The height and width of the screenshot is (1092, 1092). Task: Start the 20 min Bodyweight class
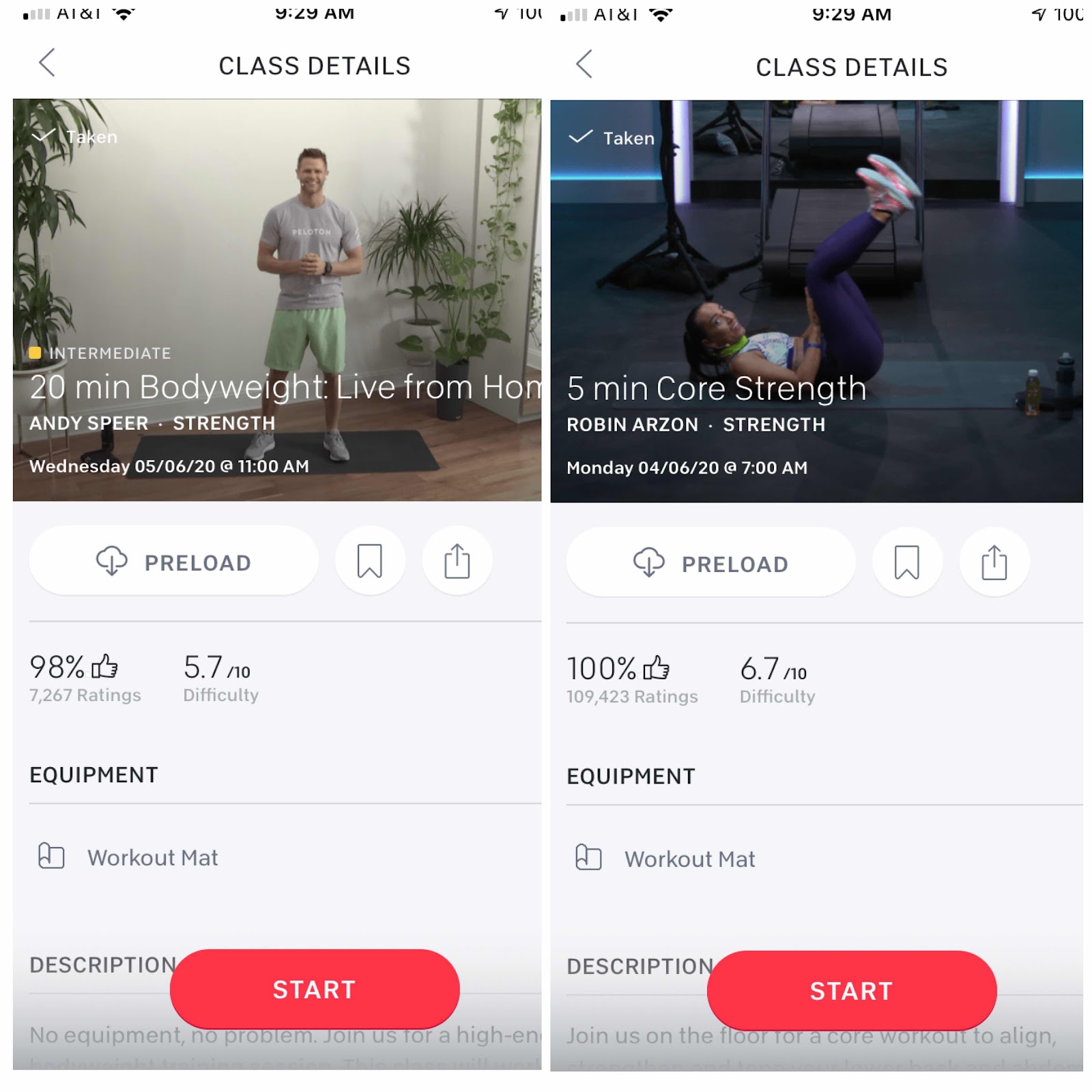315,989
